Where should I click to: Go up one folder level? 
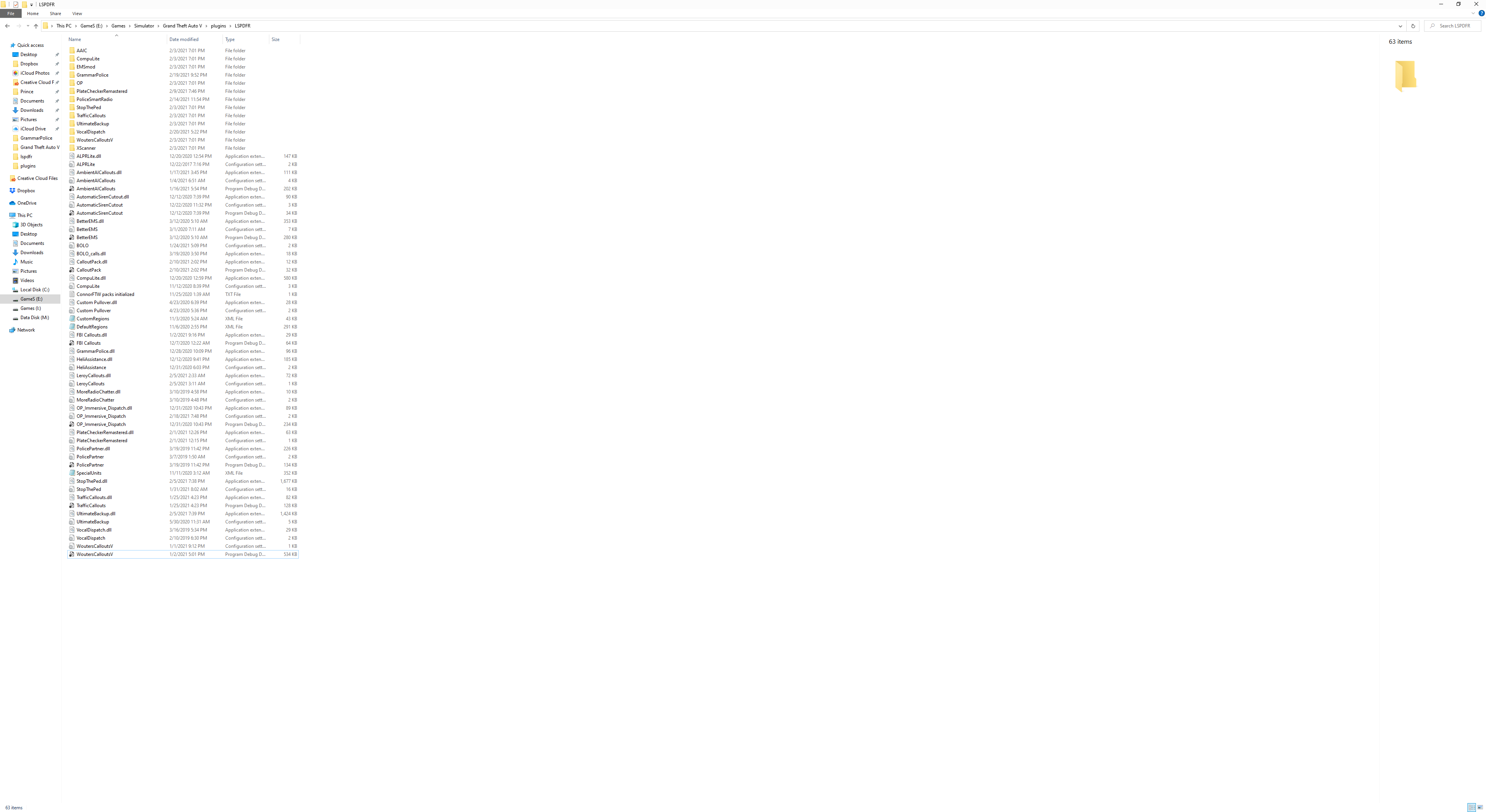[36, 26]
